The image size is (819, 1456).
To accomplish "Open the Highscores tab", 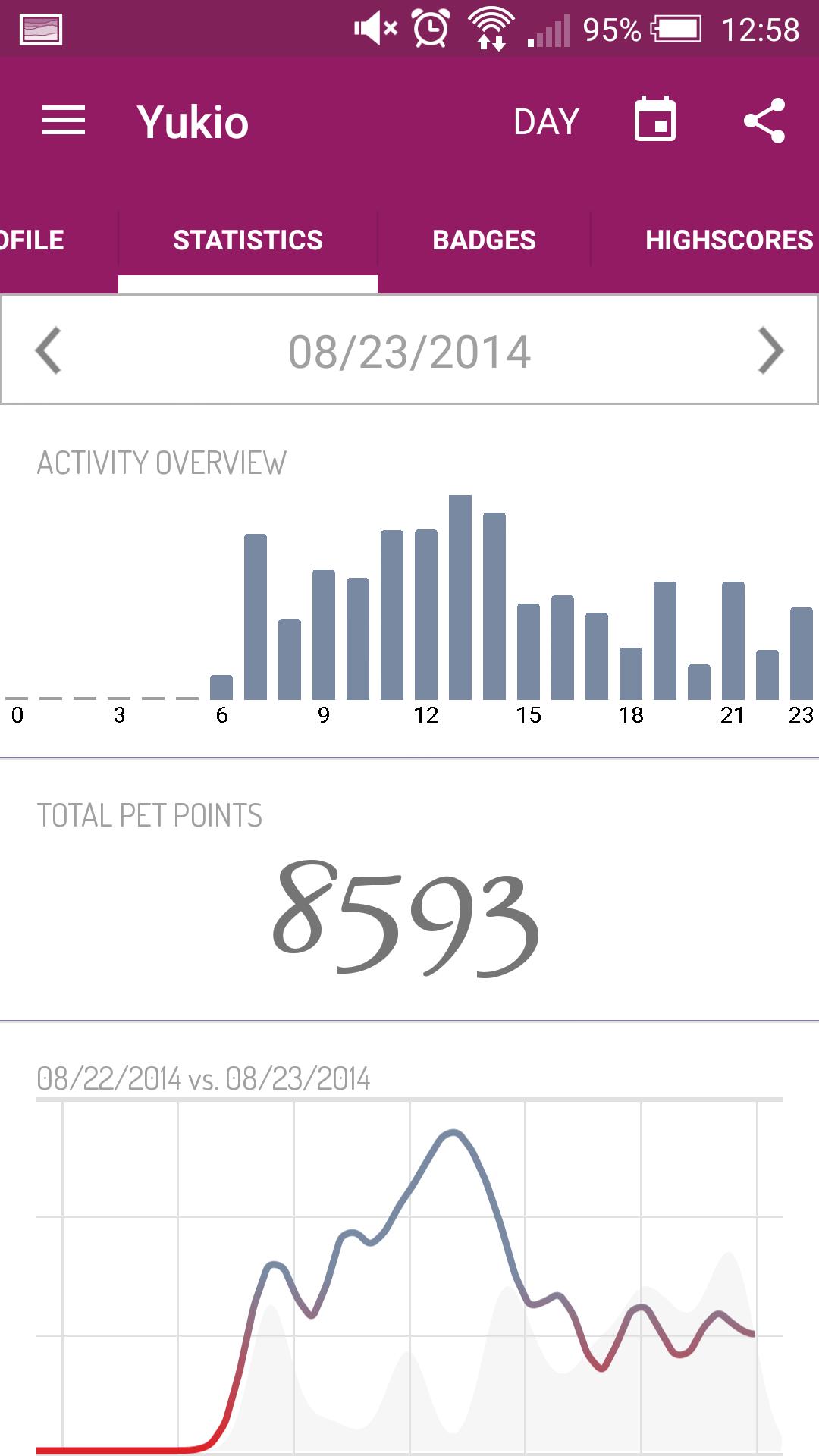I will click(x=728, y=240).
